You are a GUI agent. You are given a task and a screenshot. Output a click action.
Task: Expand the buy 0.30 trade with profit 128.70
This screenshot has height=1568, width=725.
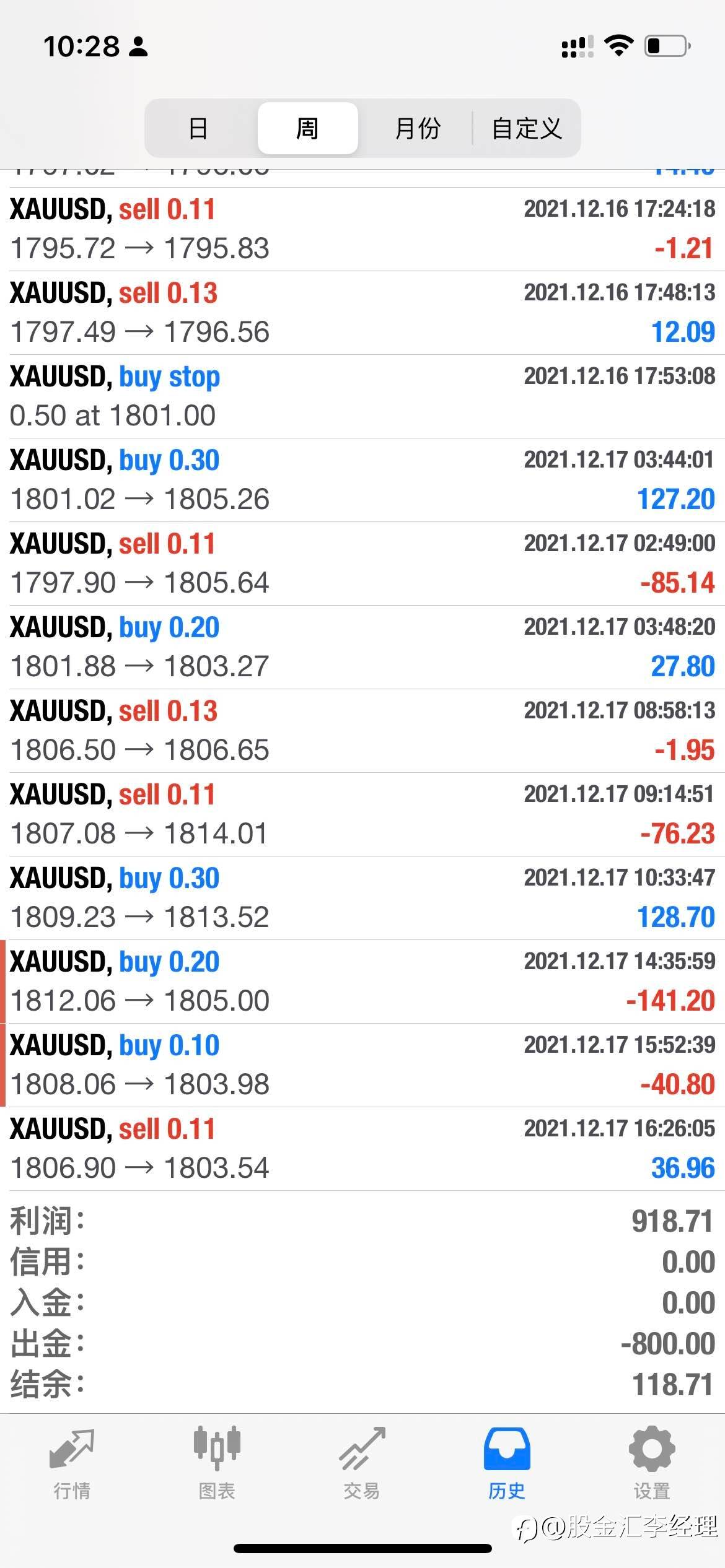(362, 898)
